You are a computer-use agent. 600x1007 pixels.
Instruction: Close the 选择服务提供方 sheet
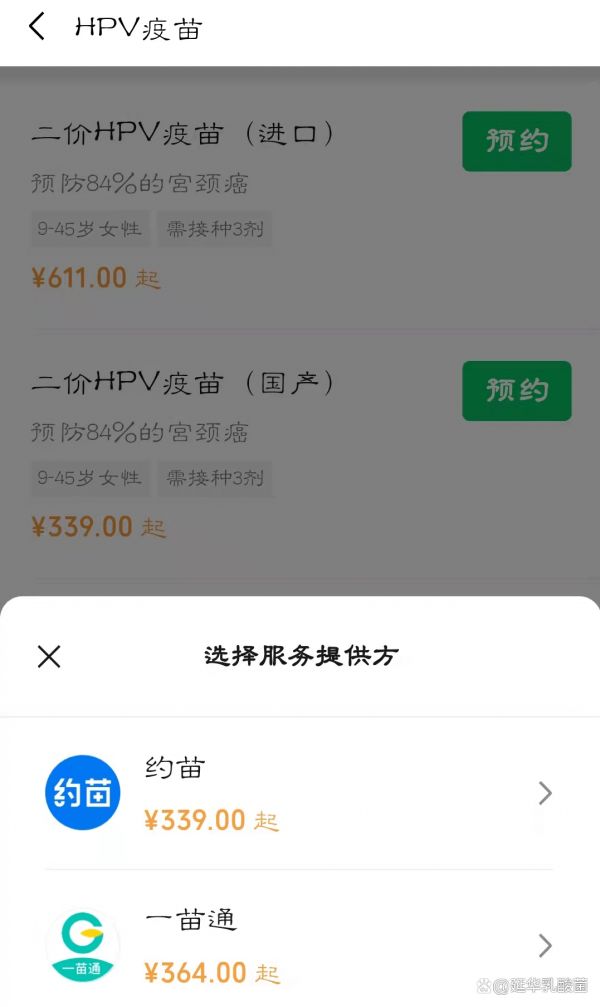tap(49, 656)
